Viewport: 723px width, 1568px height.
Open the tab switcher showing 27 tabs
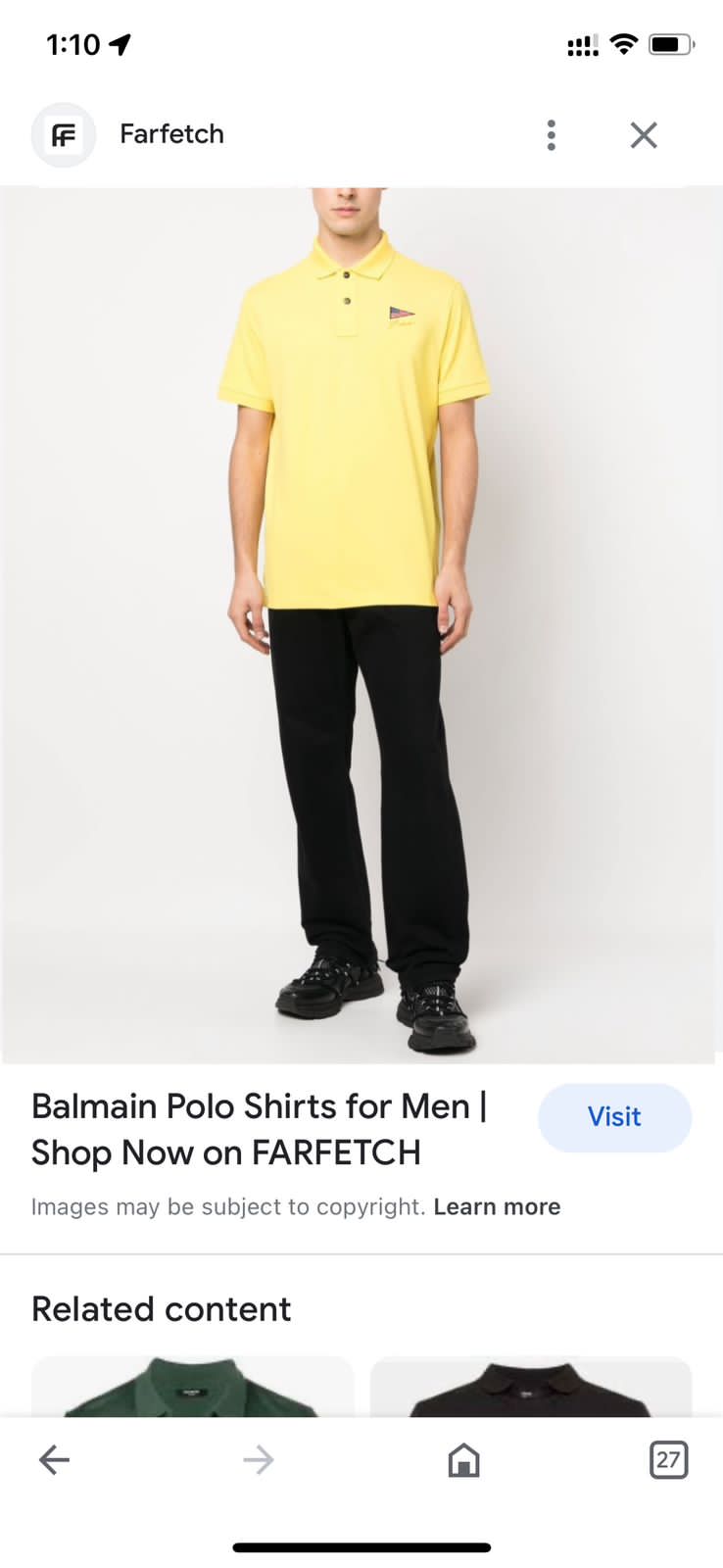[668, 1459]
